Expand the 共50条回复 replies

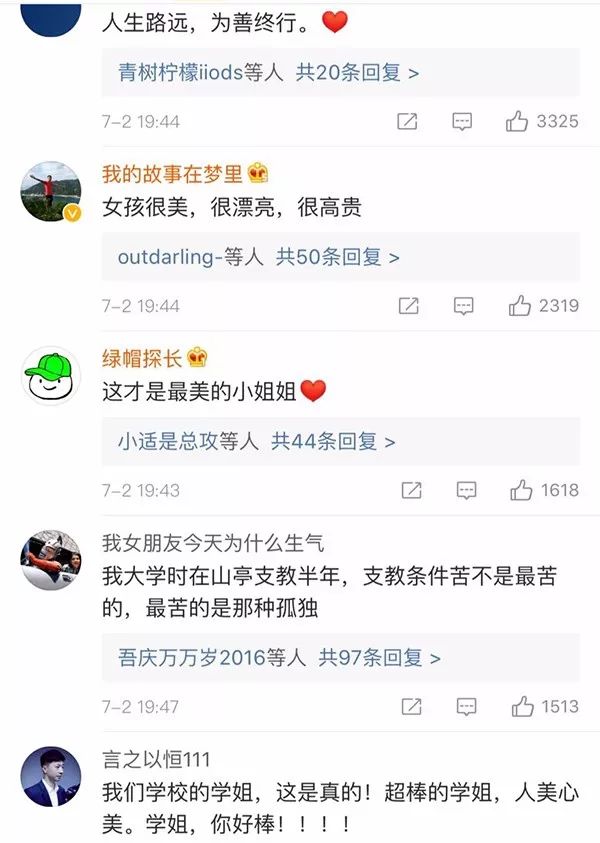pos(338,257)
